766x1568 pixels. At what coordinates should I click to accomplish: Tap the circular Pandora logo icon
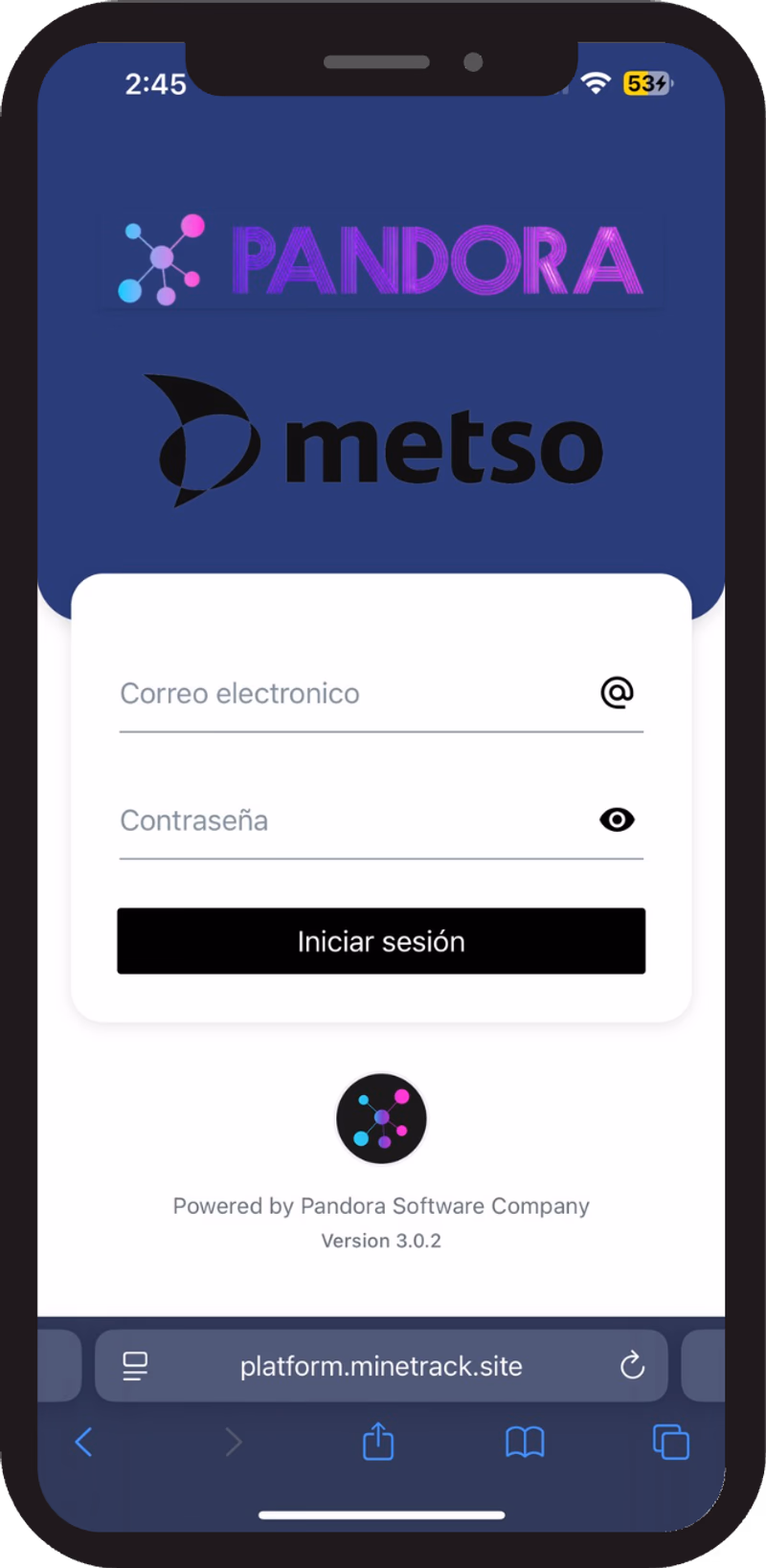click(x=380, y=1118)
